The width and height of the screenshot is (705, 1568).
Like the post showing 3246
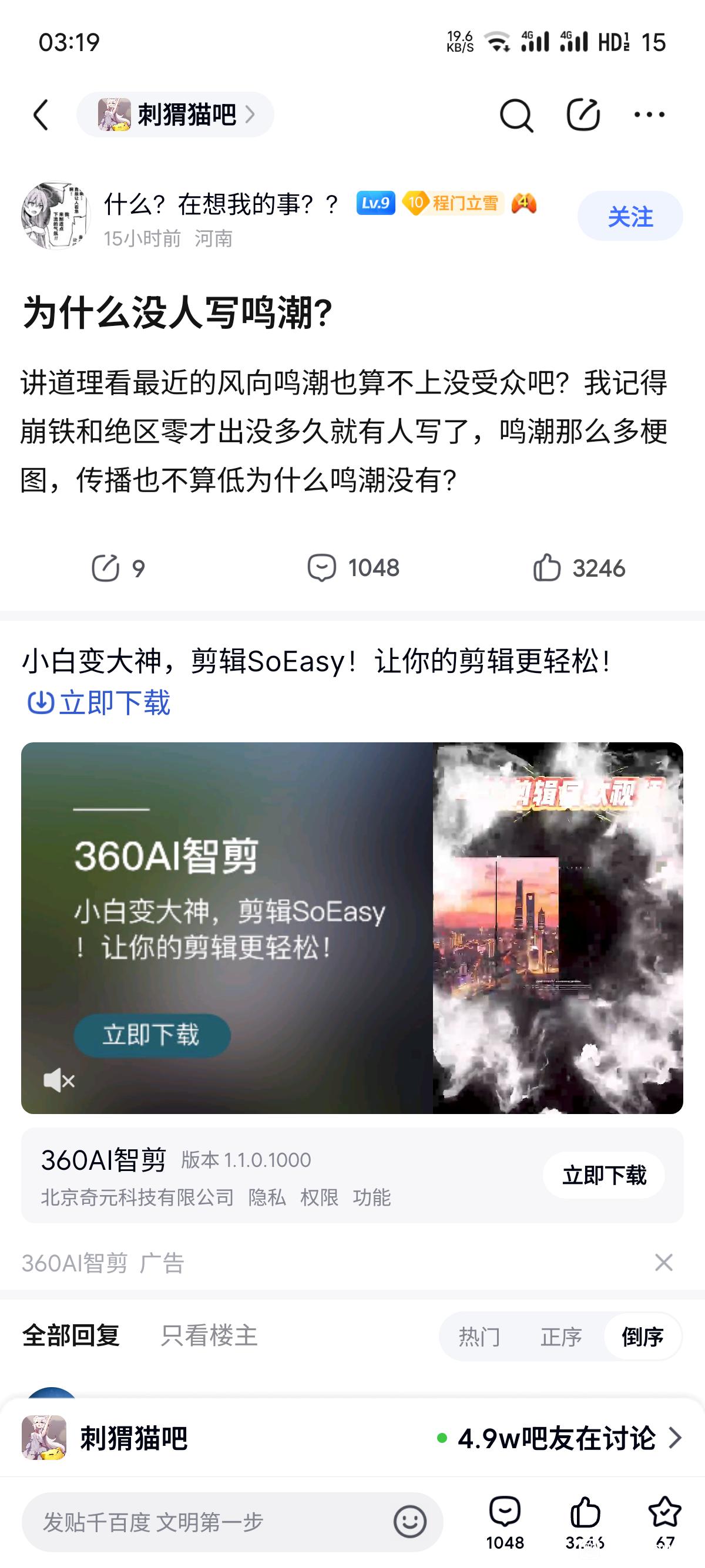[x=578, y=568]
